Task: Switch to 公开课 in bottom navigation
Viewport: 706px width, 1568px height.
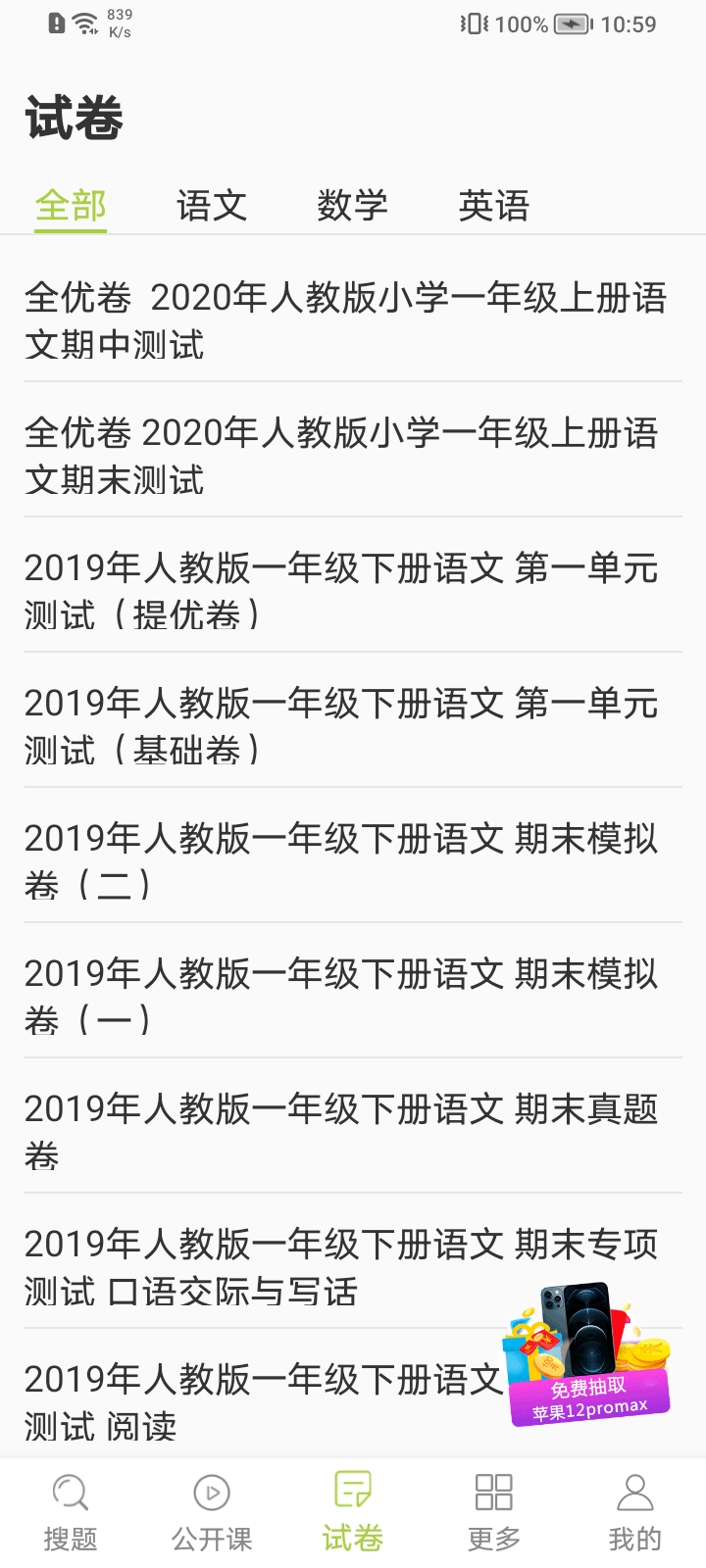Action: click(212, 1513)
